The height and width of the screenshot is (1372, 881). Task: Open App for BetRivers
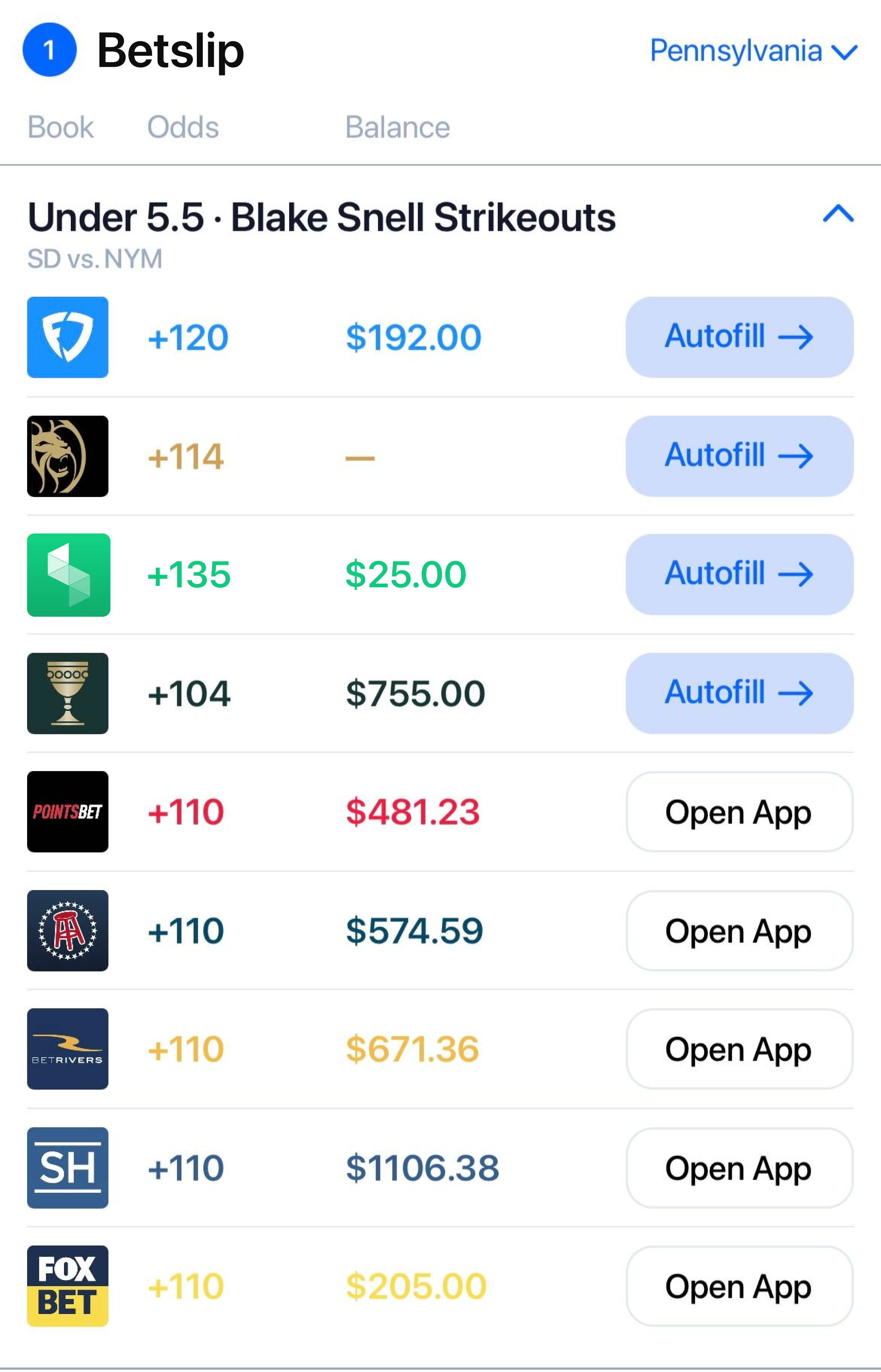[x=739, y=1049]
